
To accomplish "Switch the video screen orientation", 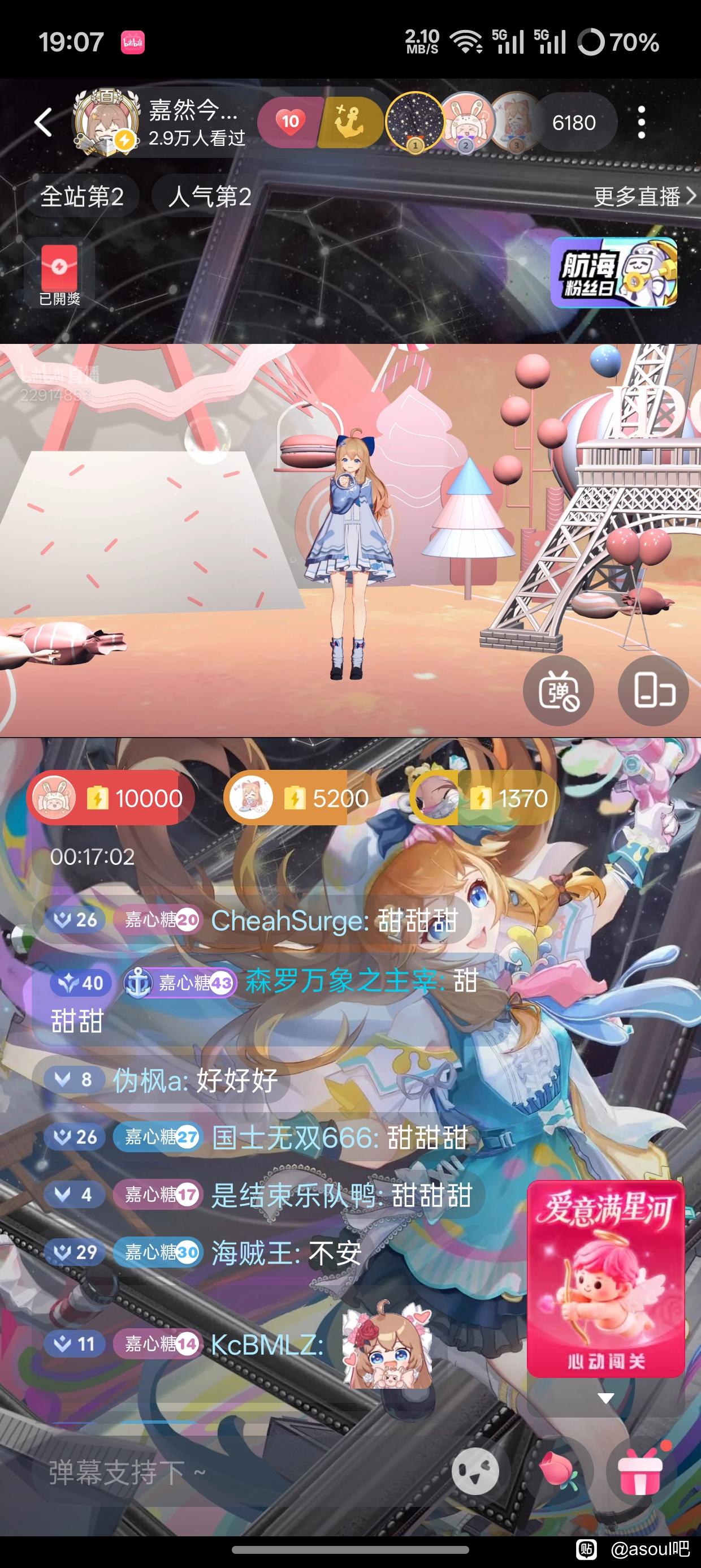I will [654, 690].
